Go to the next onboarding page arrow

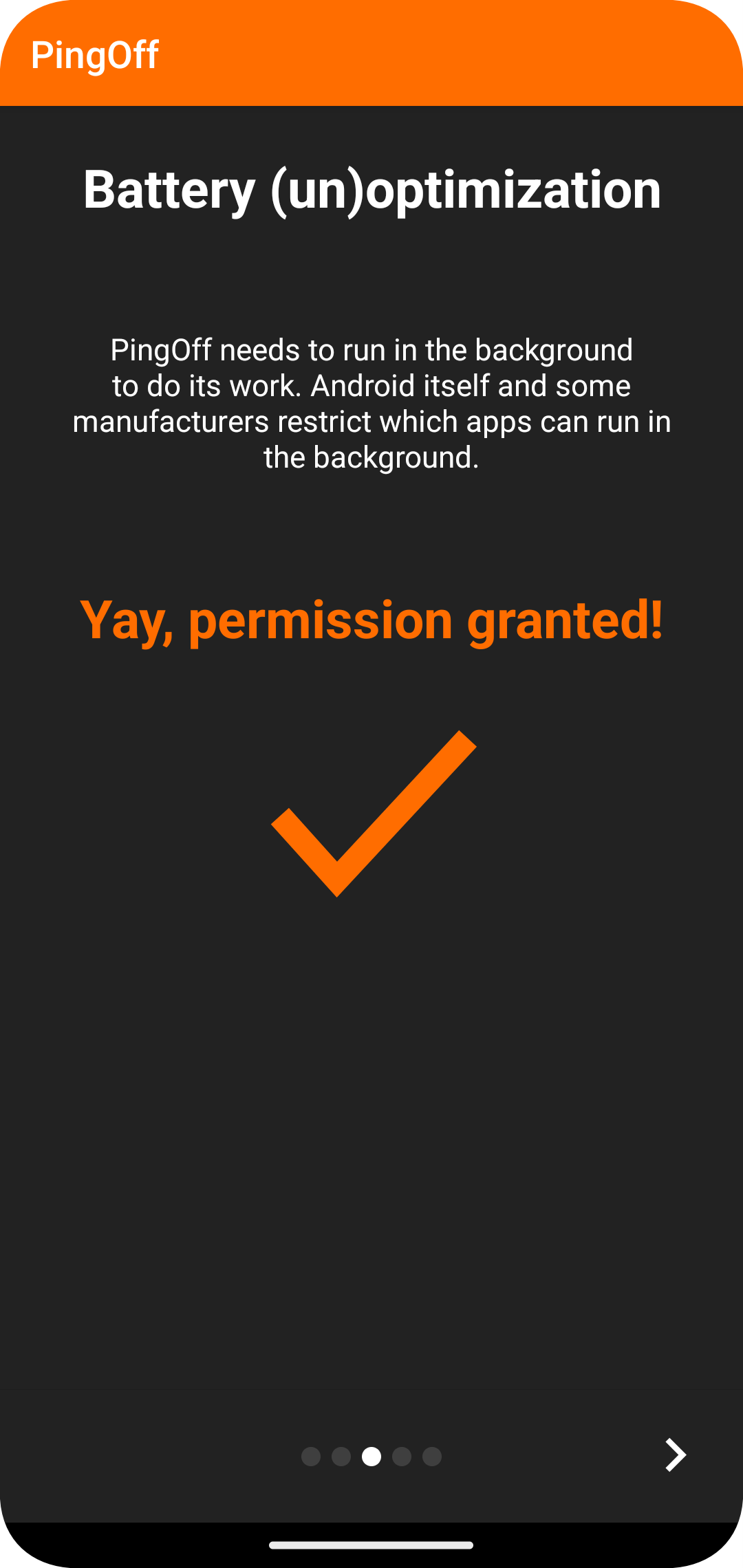coord(676,1455)
